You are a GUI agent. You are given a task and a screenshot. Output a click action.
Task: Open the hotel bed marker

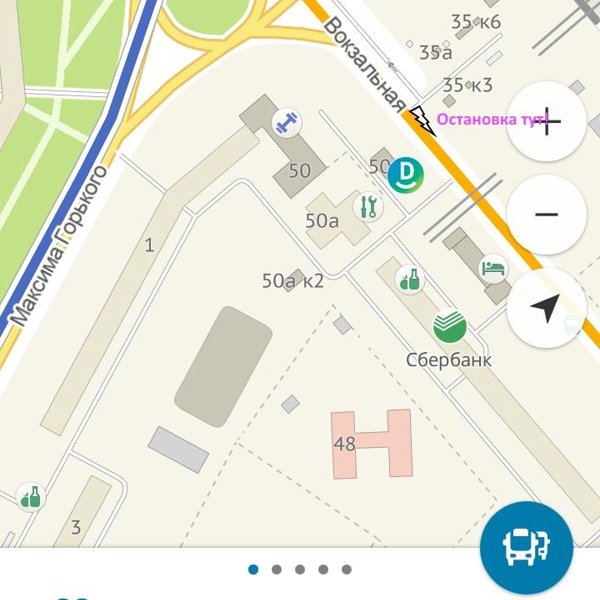tap(493, 268)
